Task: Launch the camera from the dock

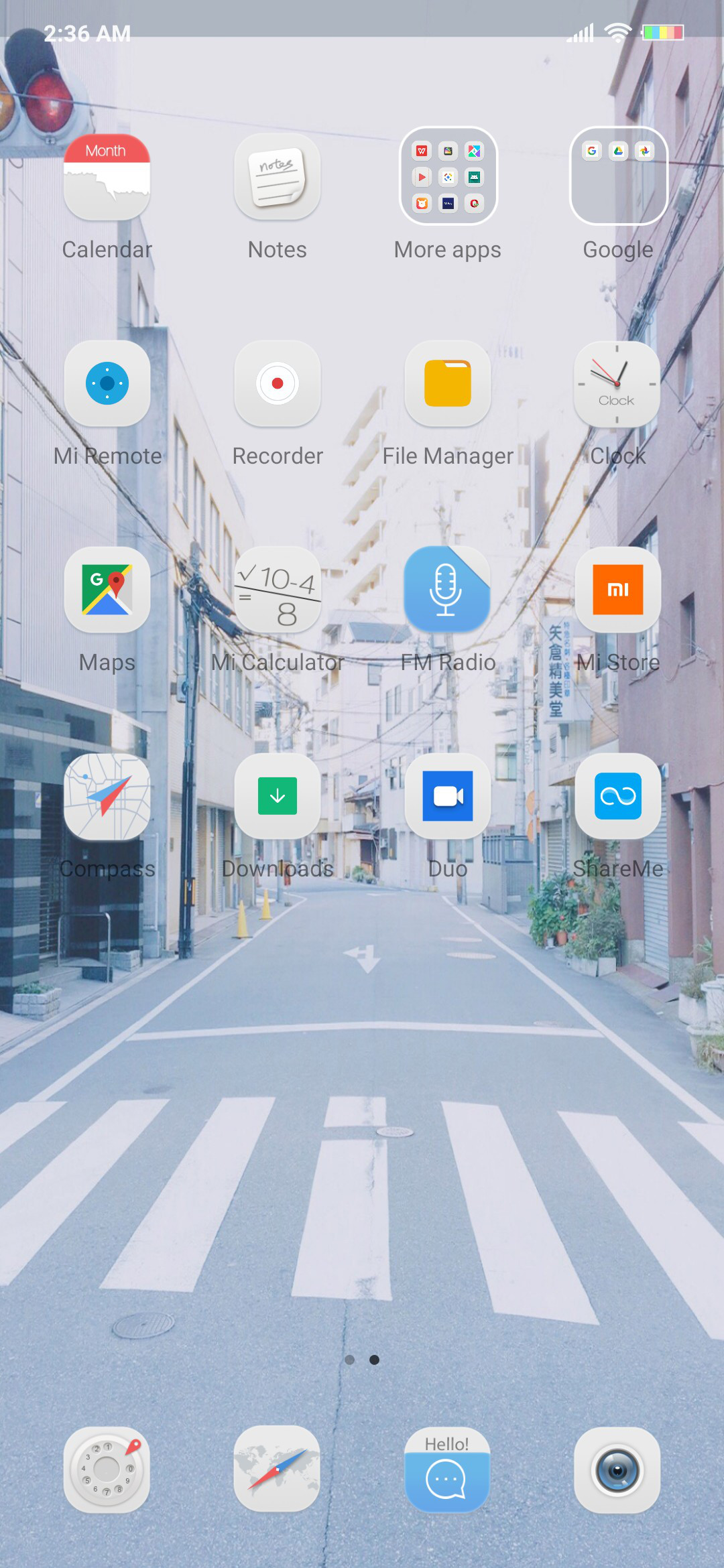Action: [617, 1469]
